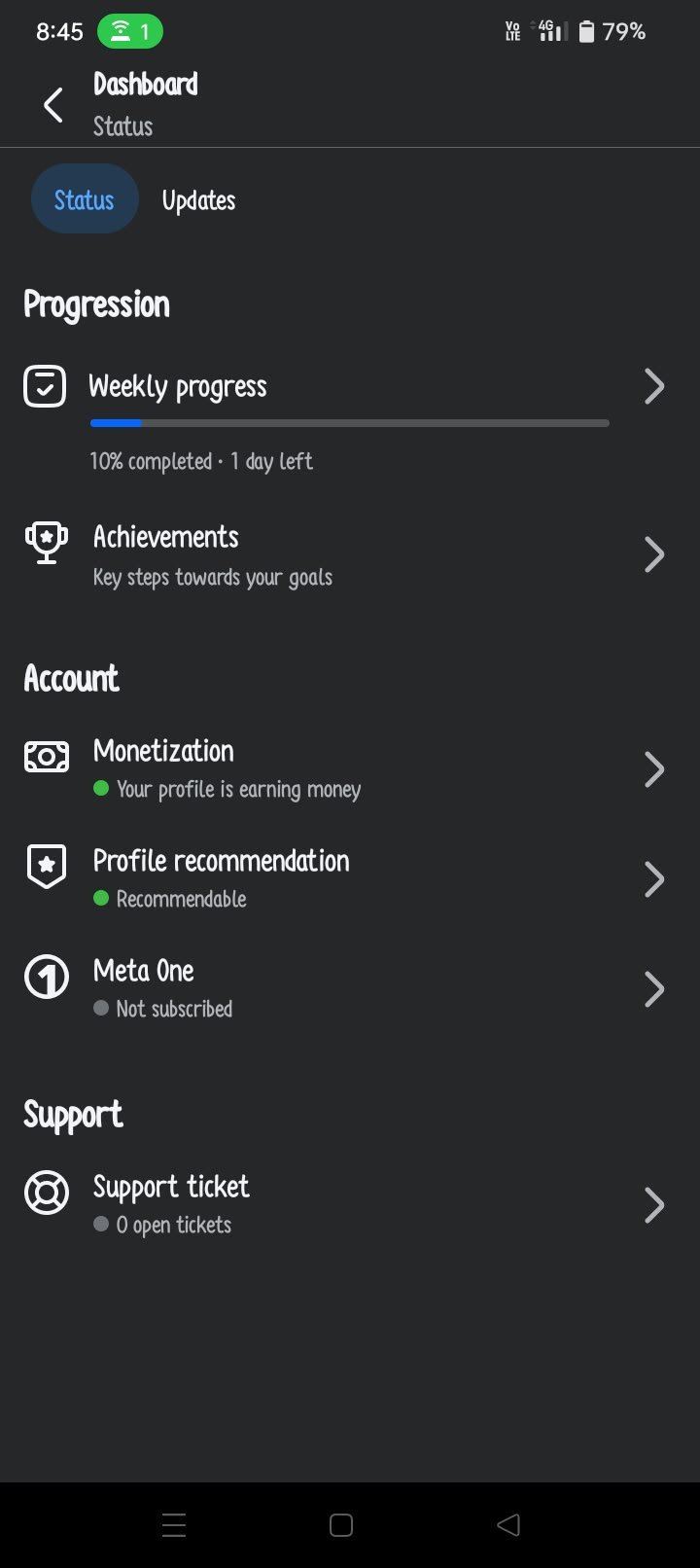Switch to the Updates tab

tap(198, 200)
